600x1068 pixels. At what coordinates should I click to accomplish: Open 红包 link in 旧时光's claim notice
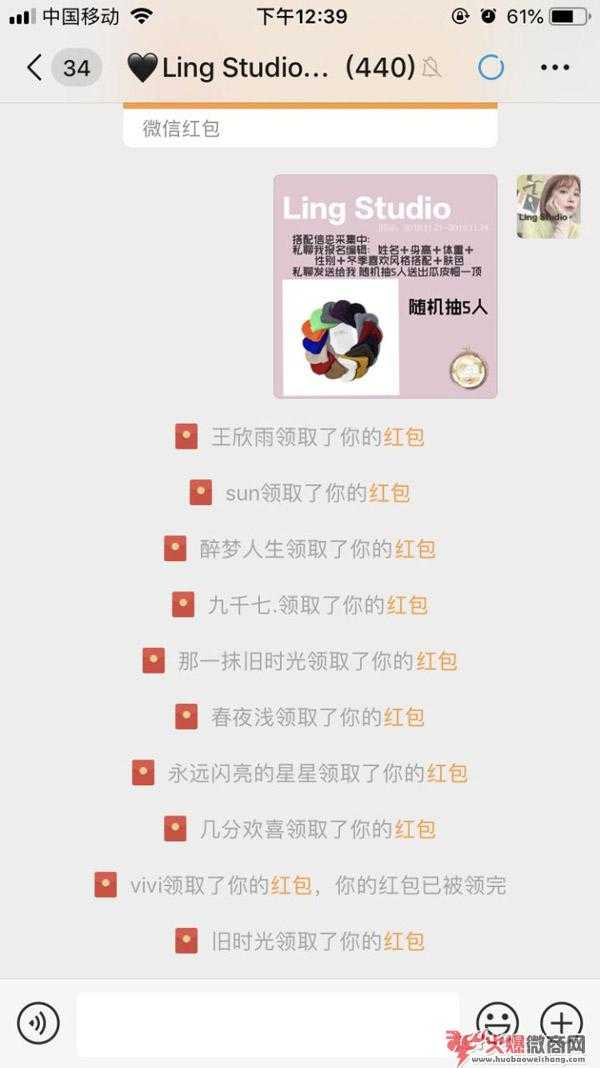click(x=404, y=941)
